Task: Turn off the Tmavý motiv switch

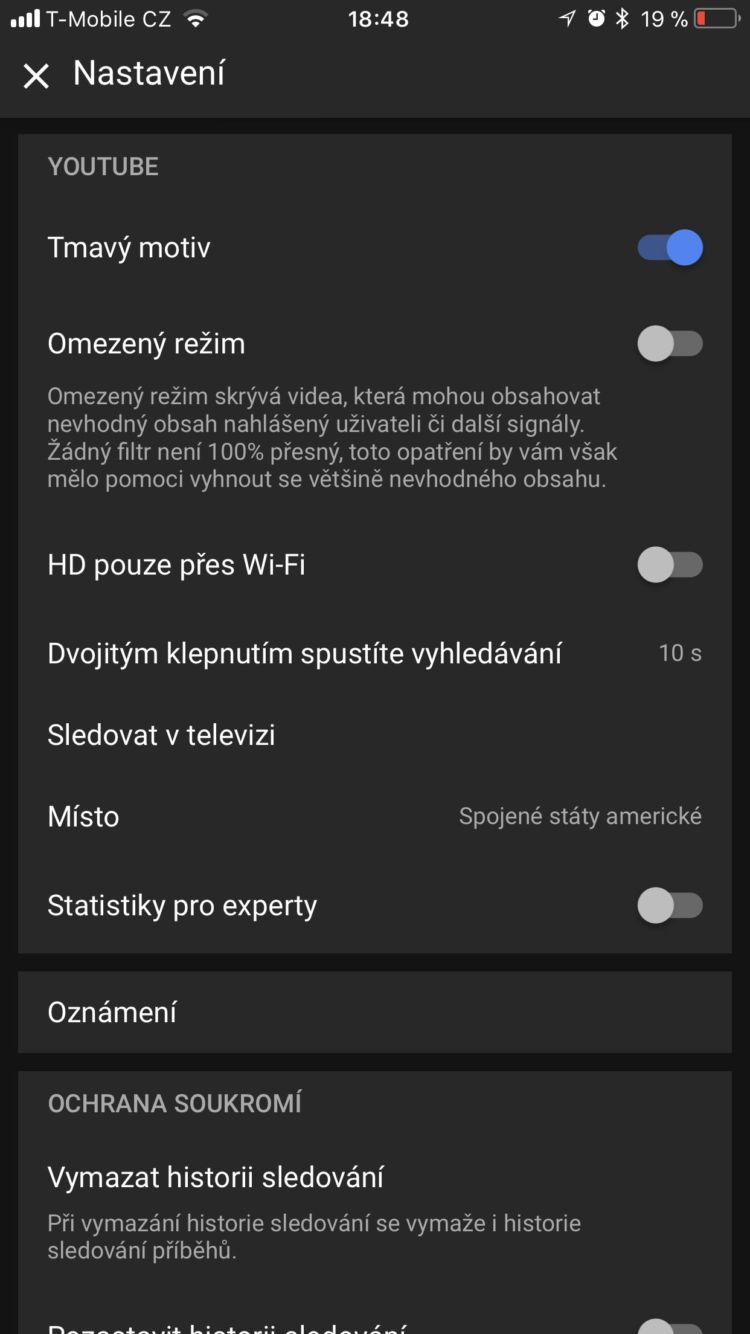Action: pyautogui.click(x=670, y=248)
